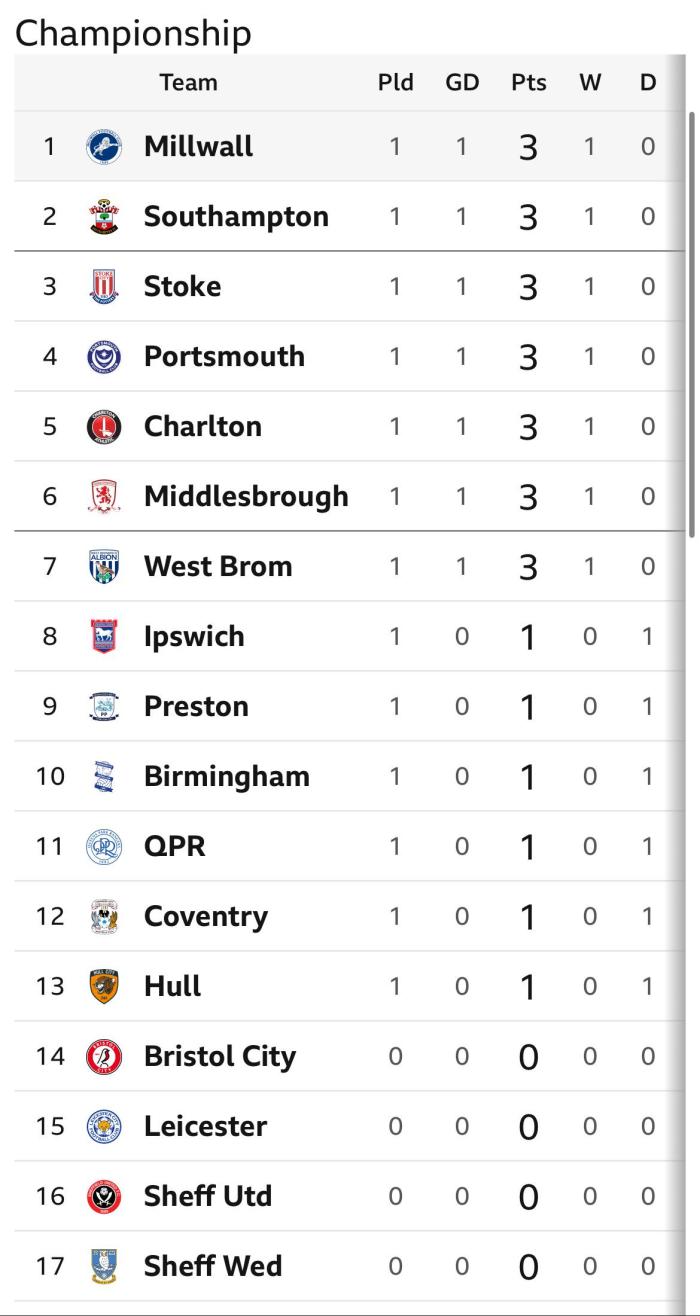View Portsmouth team page
Image resolution: width=700 pixels, height=1316 pixels.
coord(224,356)
